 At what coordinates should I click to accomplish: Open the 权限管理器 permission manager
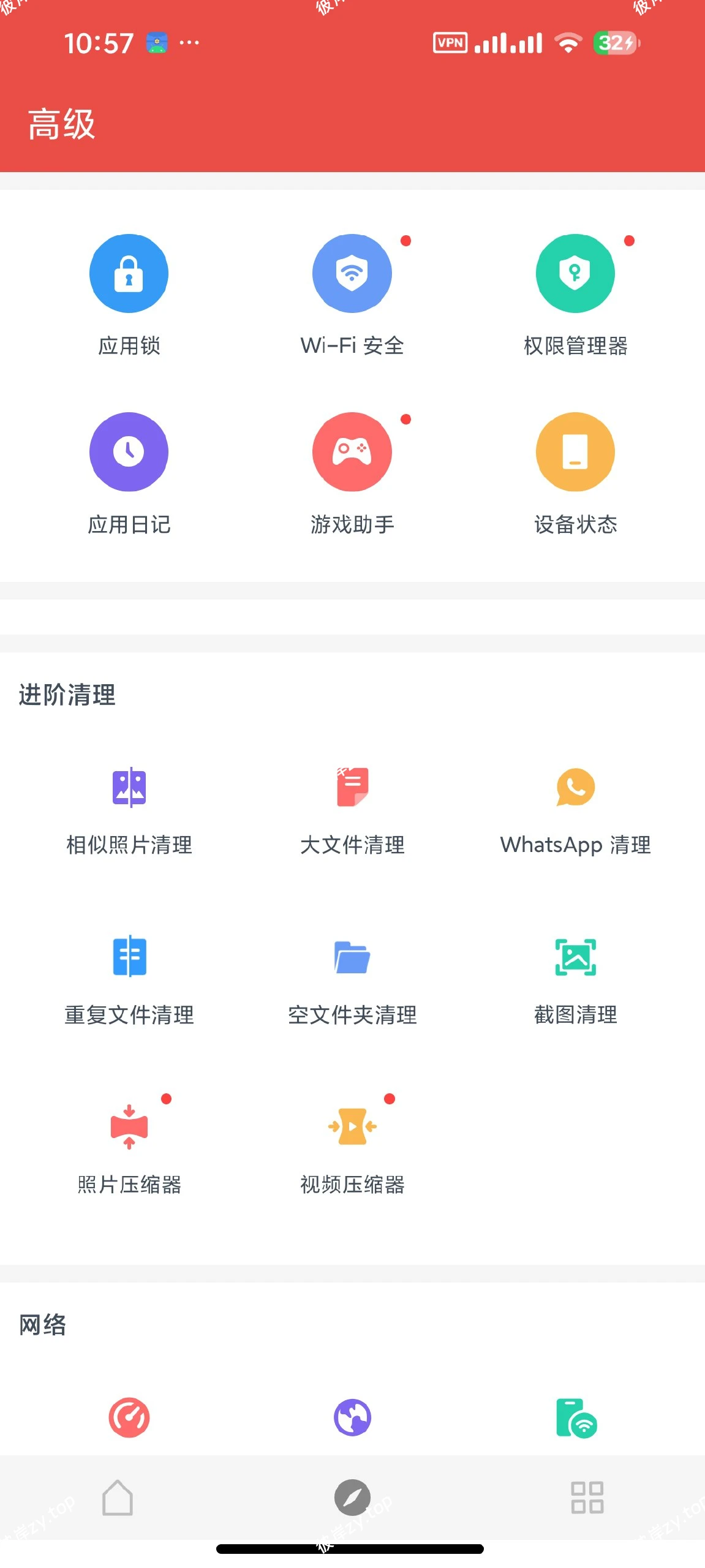point(575,273)
